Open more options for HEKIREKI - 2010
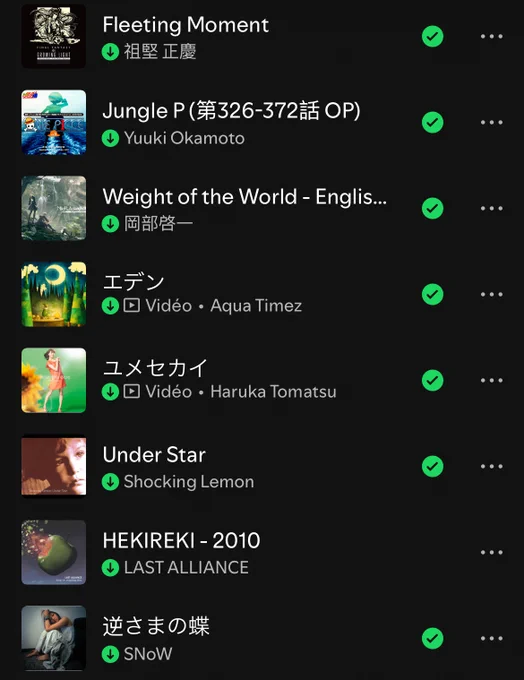Viewport: 524px width, 680px height. pos(491,552)
